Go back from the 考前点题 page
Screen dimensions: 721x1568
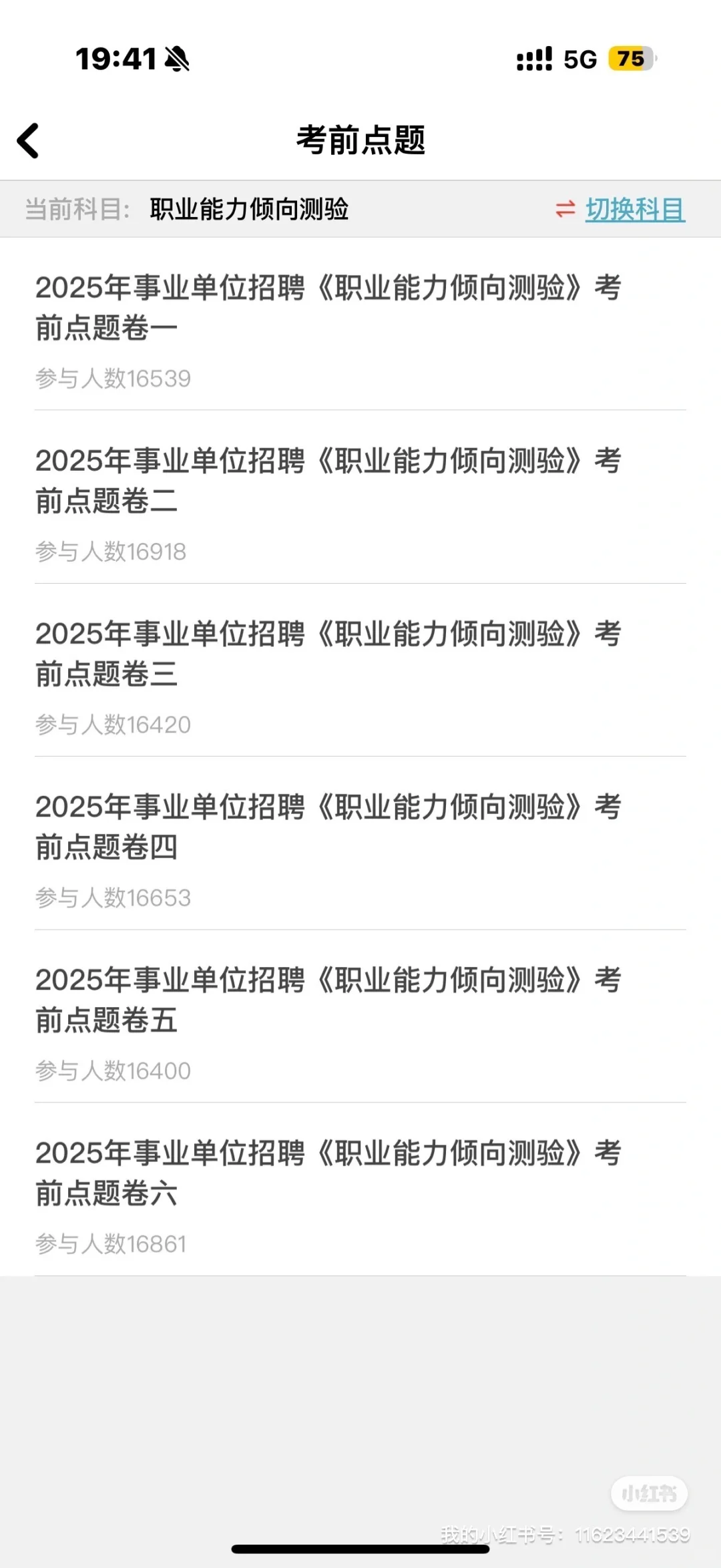click(29, 141)
